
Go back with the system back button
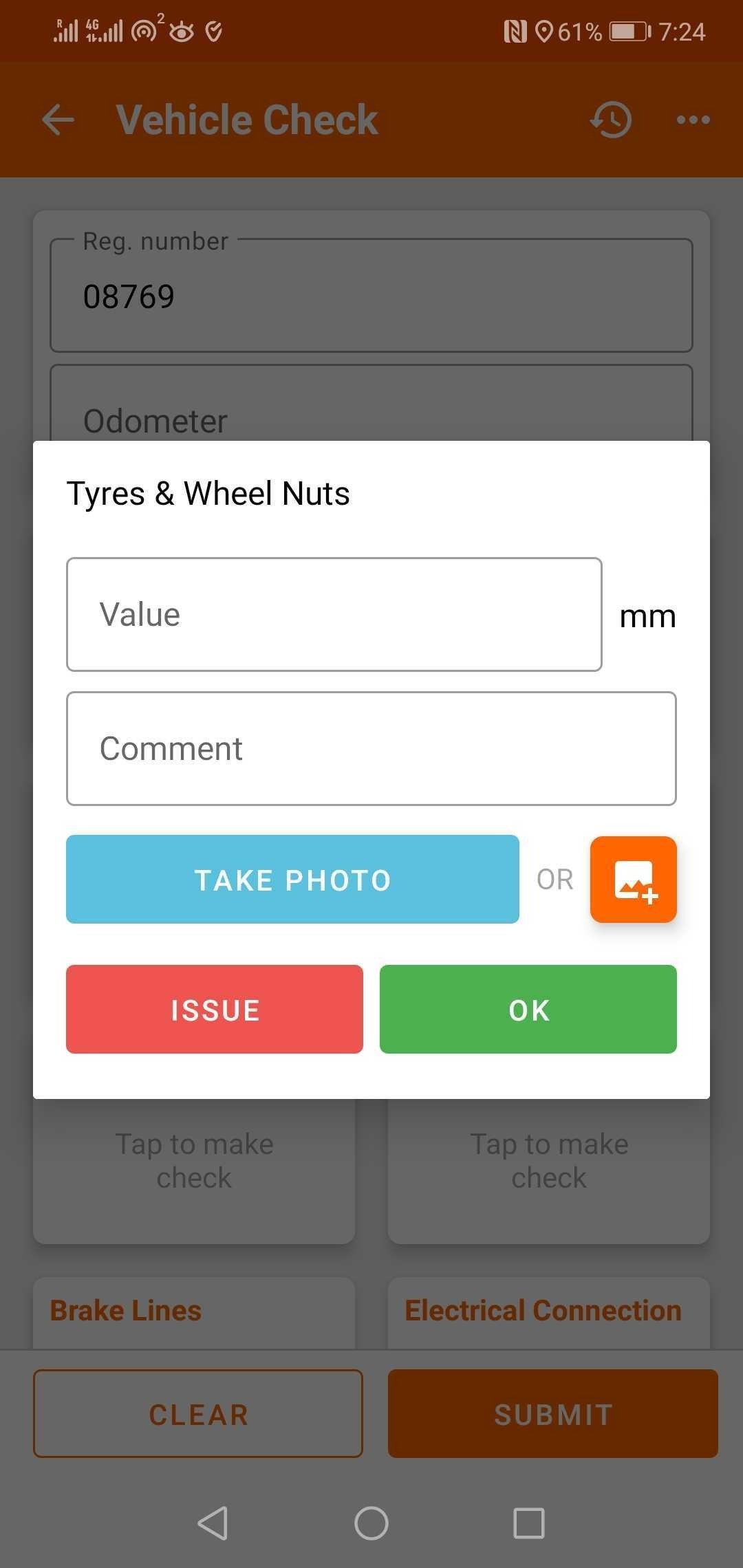point(213,1523)
